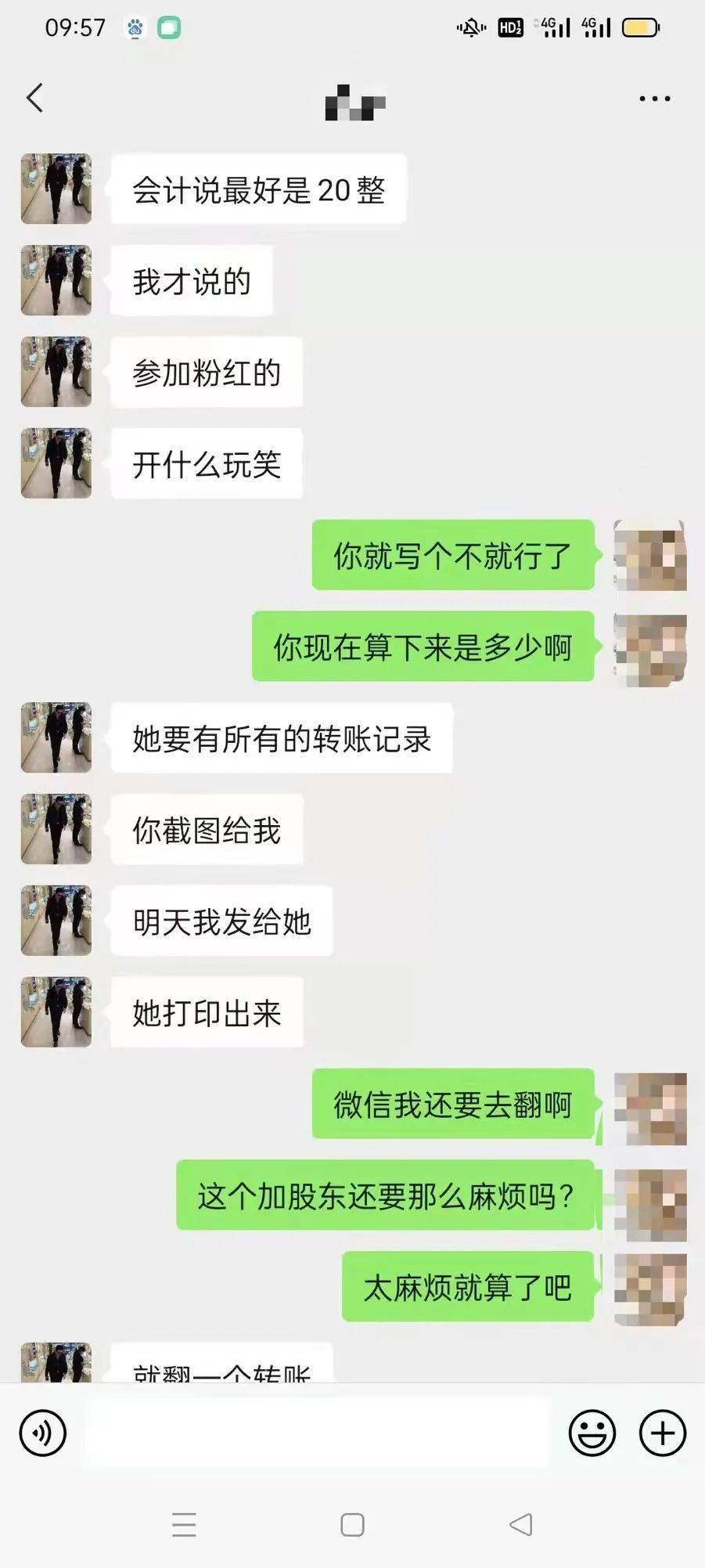Open my avatar beside "你就写个不就行了"
Screen dimensions: 705x1568
(x=649, y=555)
